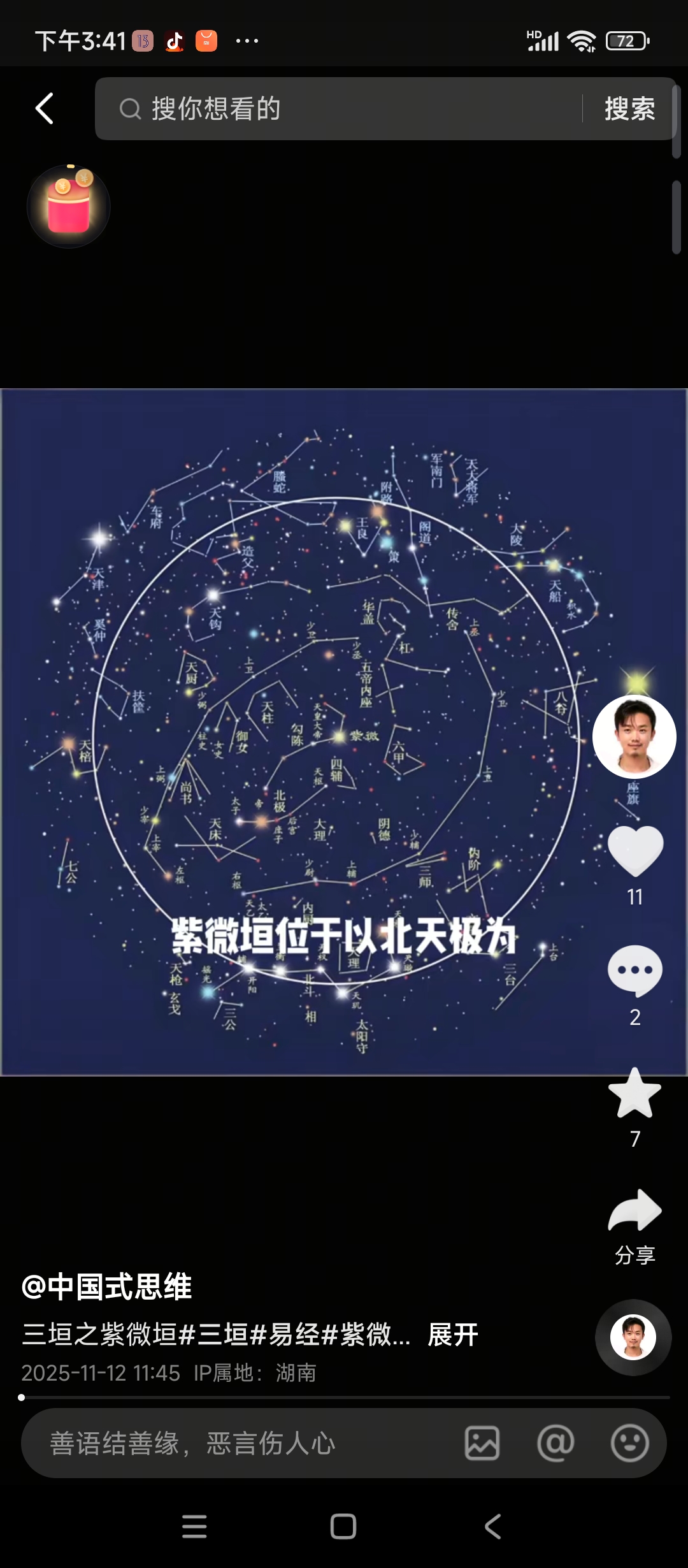Tap the star to favorite the video
The height and width of the screenshot is (1568, 688).
click(x=633, y=1093)
